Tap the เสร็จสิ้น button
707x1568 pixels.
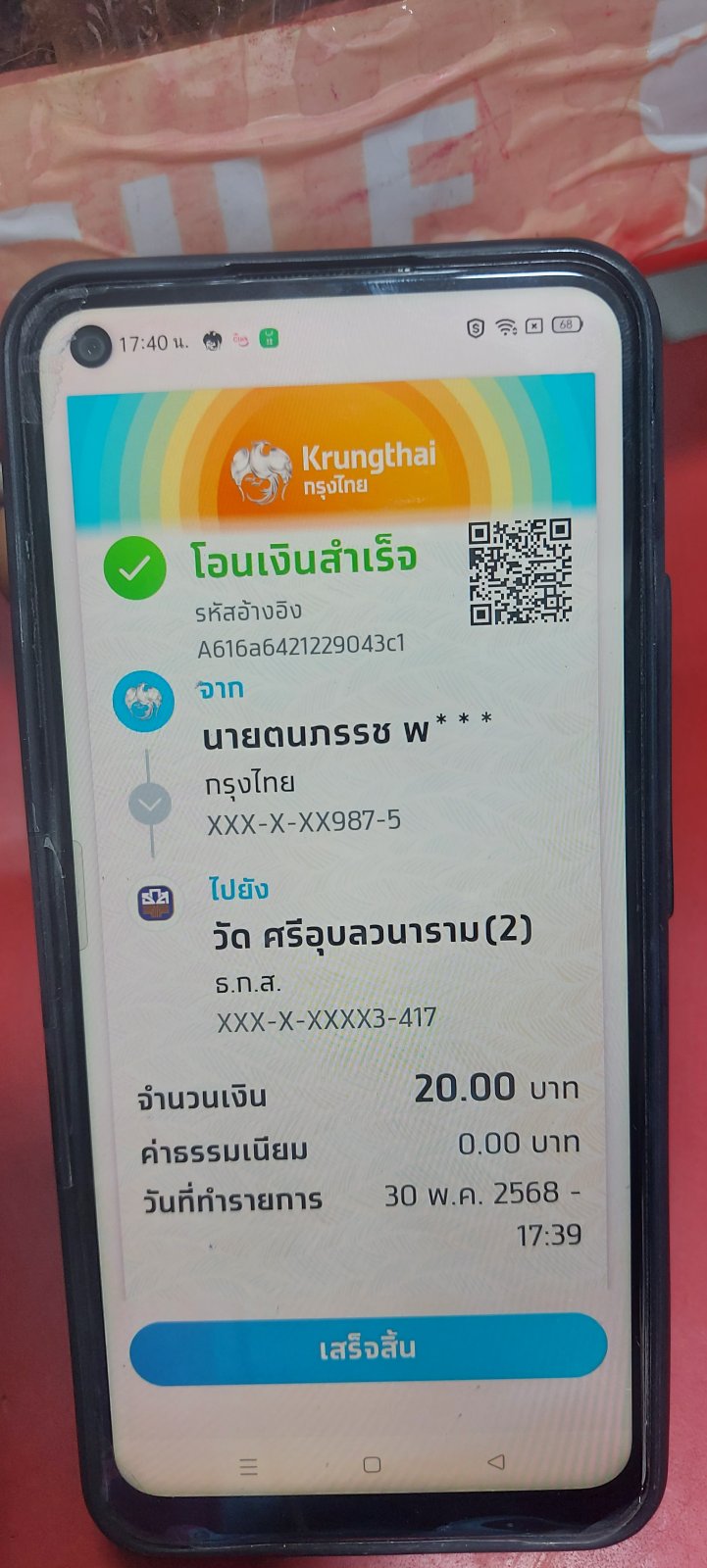tap(368, 1349)
